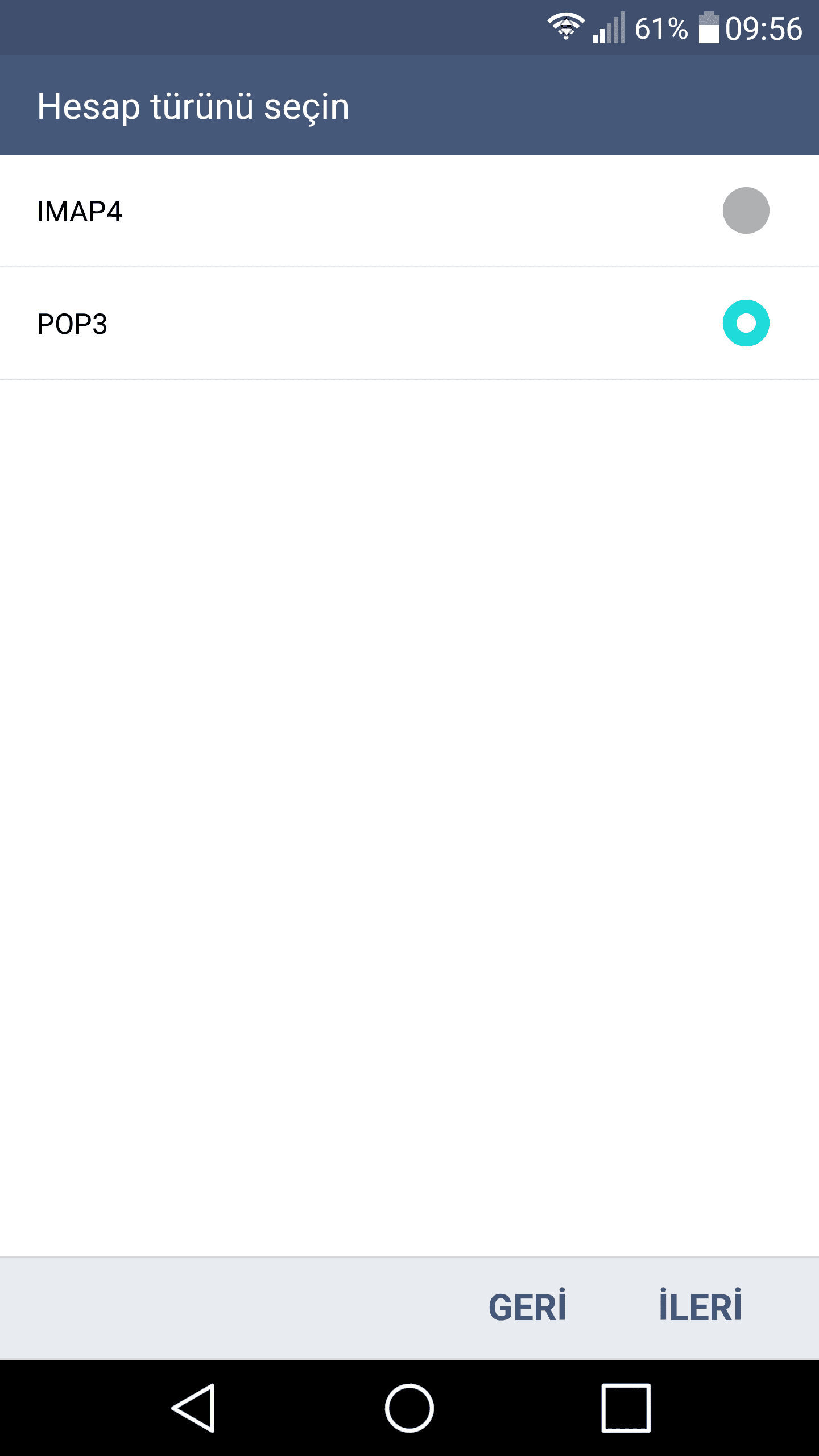Continue with the İLERİ button
This screenshot has height=1456, width=819.
pyautogui.click(x=700, y=1307)
